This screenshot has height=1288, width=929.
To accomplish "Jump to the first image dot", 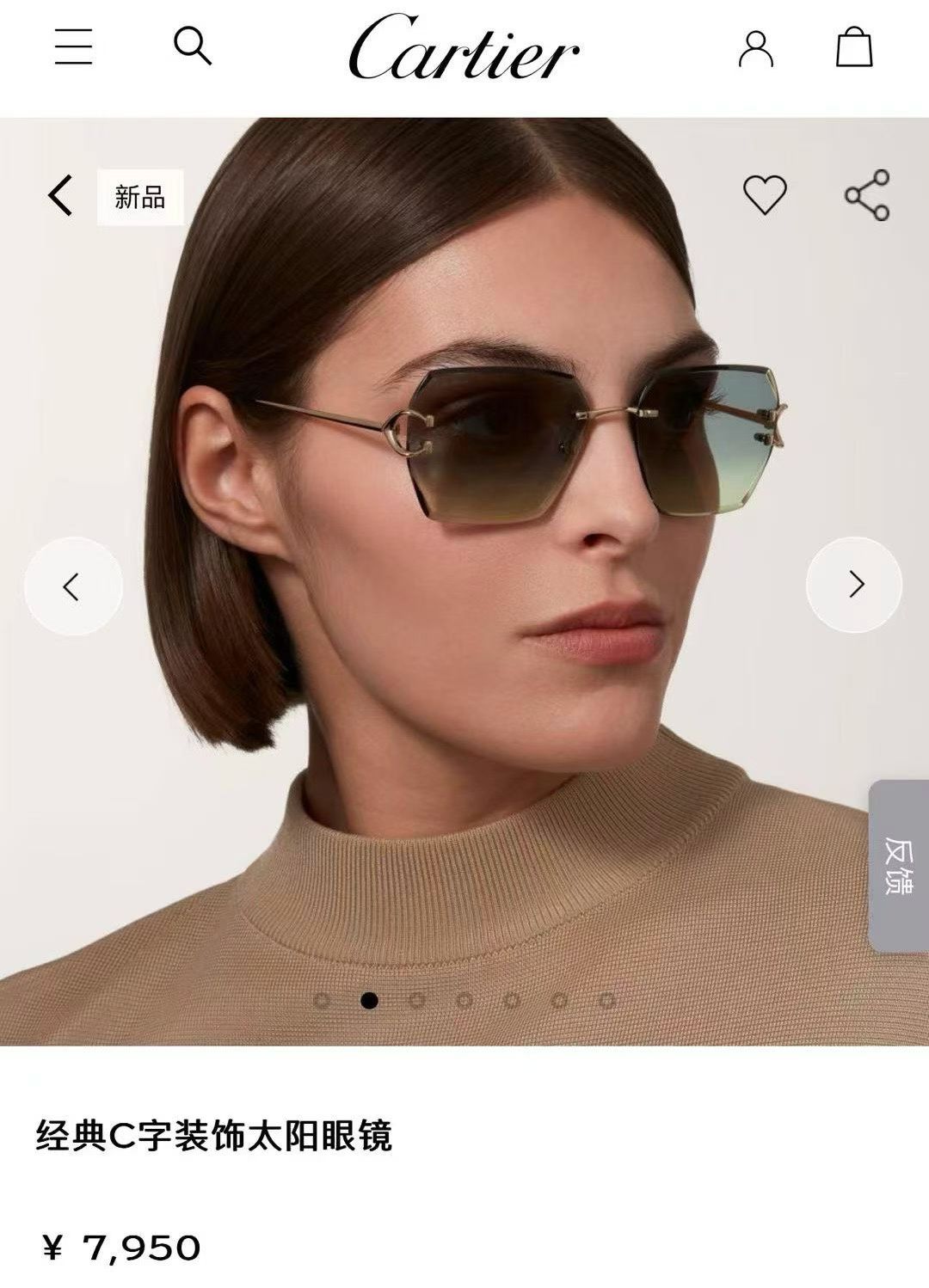I will [323, 1000].
